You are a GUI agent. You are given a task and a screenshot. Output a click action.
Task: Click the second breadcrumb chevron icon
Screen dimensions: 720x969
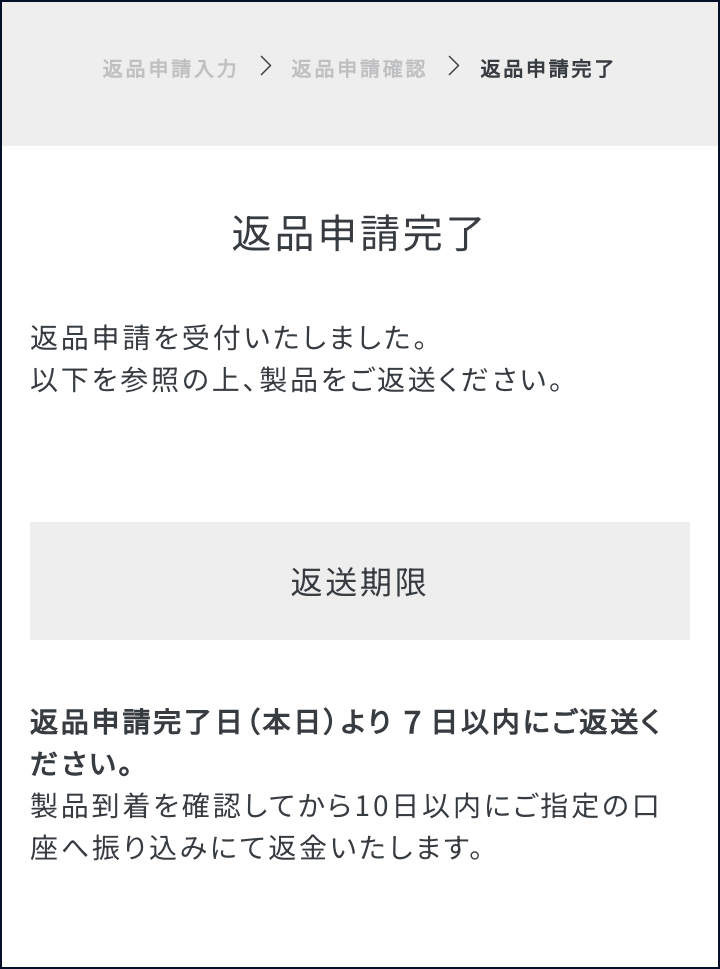[455, 68]
